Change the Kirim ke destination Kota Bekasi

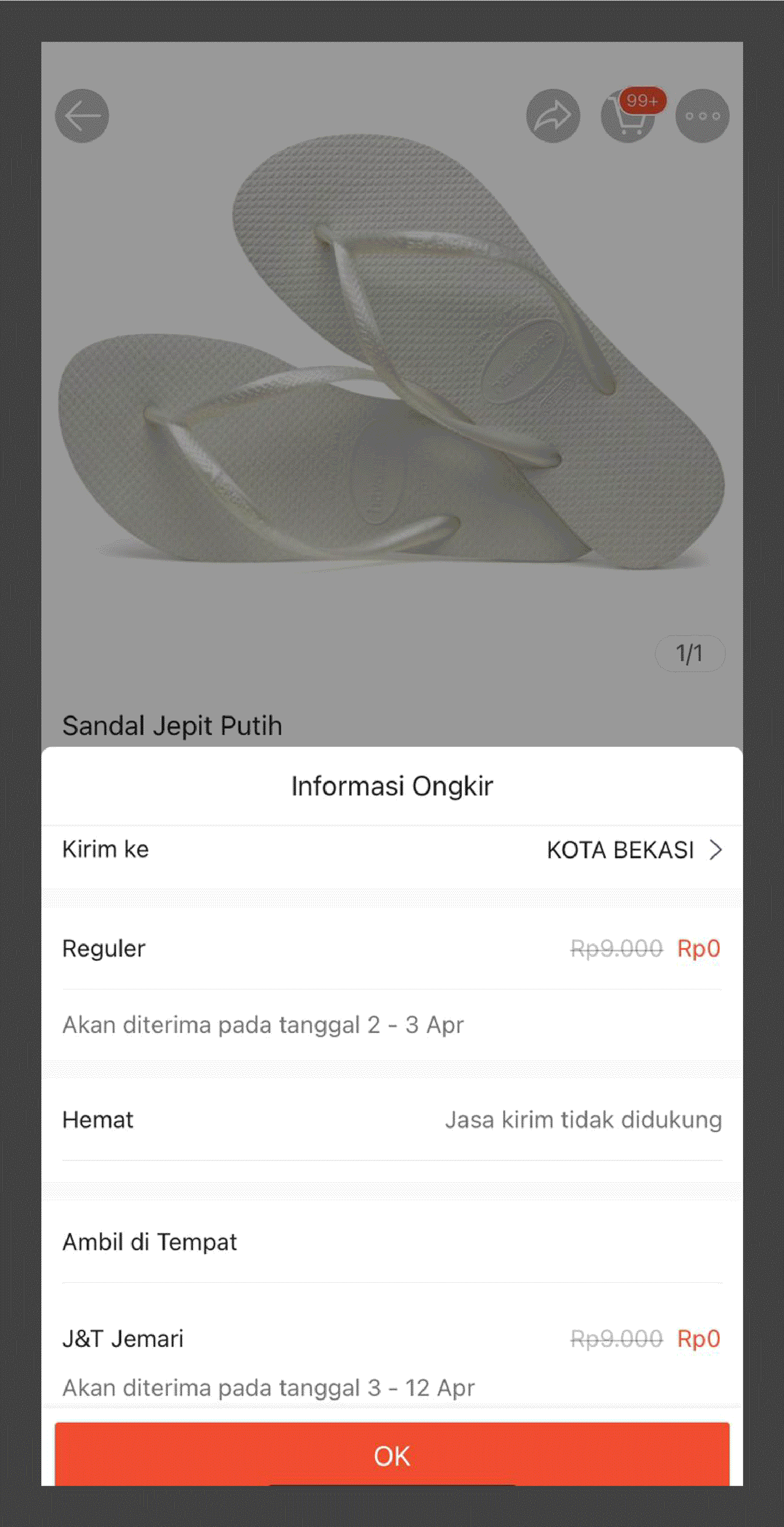point(633,850)
